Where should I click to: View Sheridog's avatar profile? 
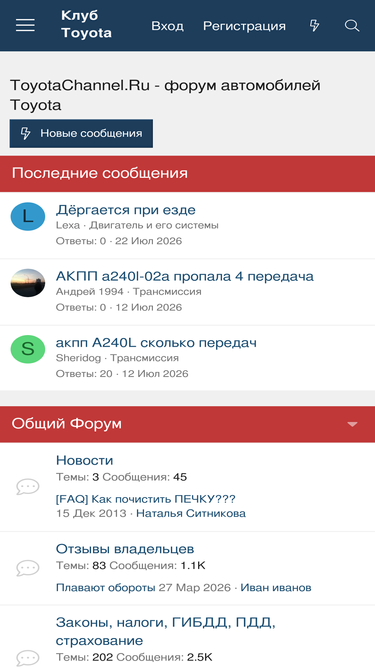(x=28, y=349)
